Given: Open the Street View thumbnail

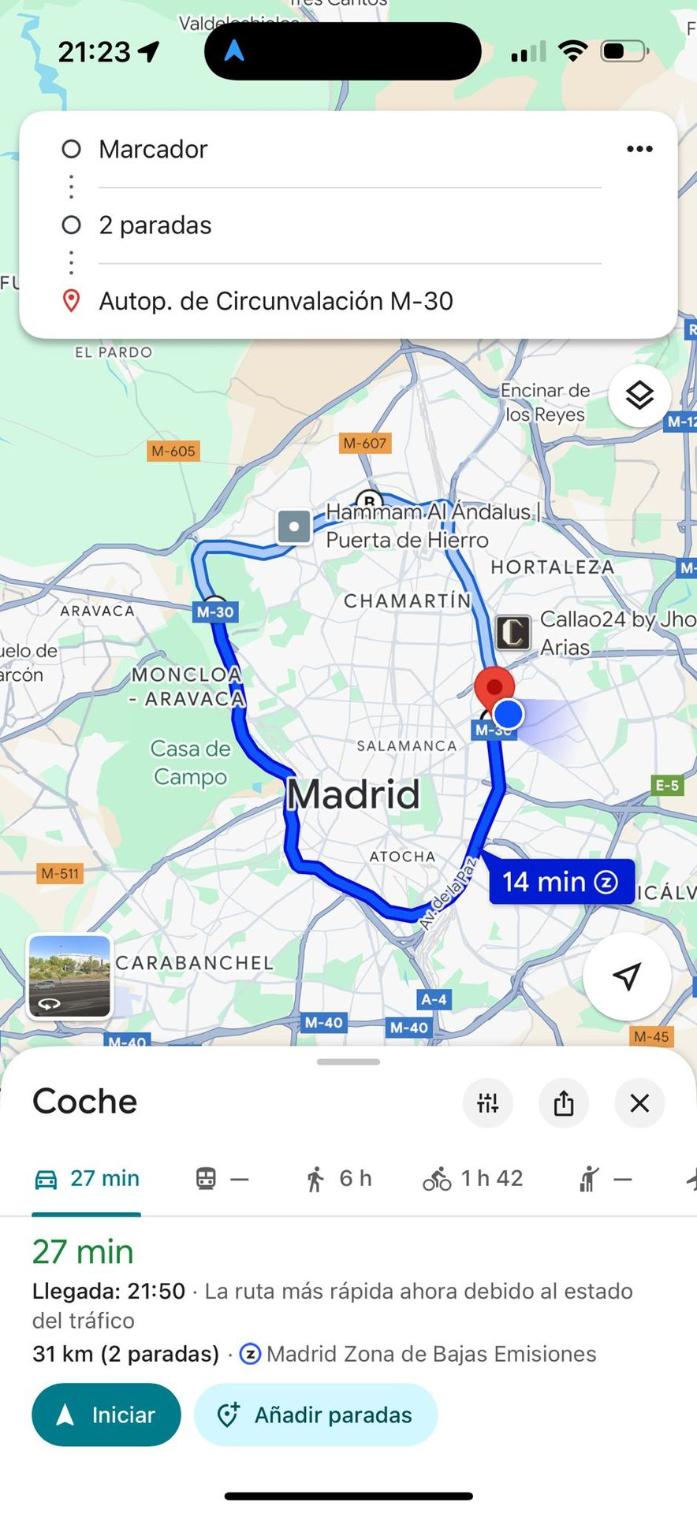Looking at the screenshot, I should pos(69,976).
